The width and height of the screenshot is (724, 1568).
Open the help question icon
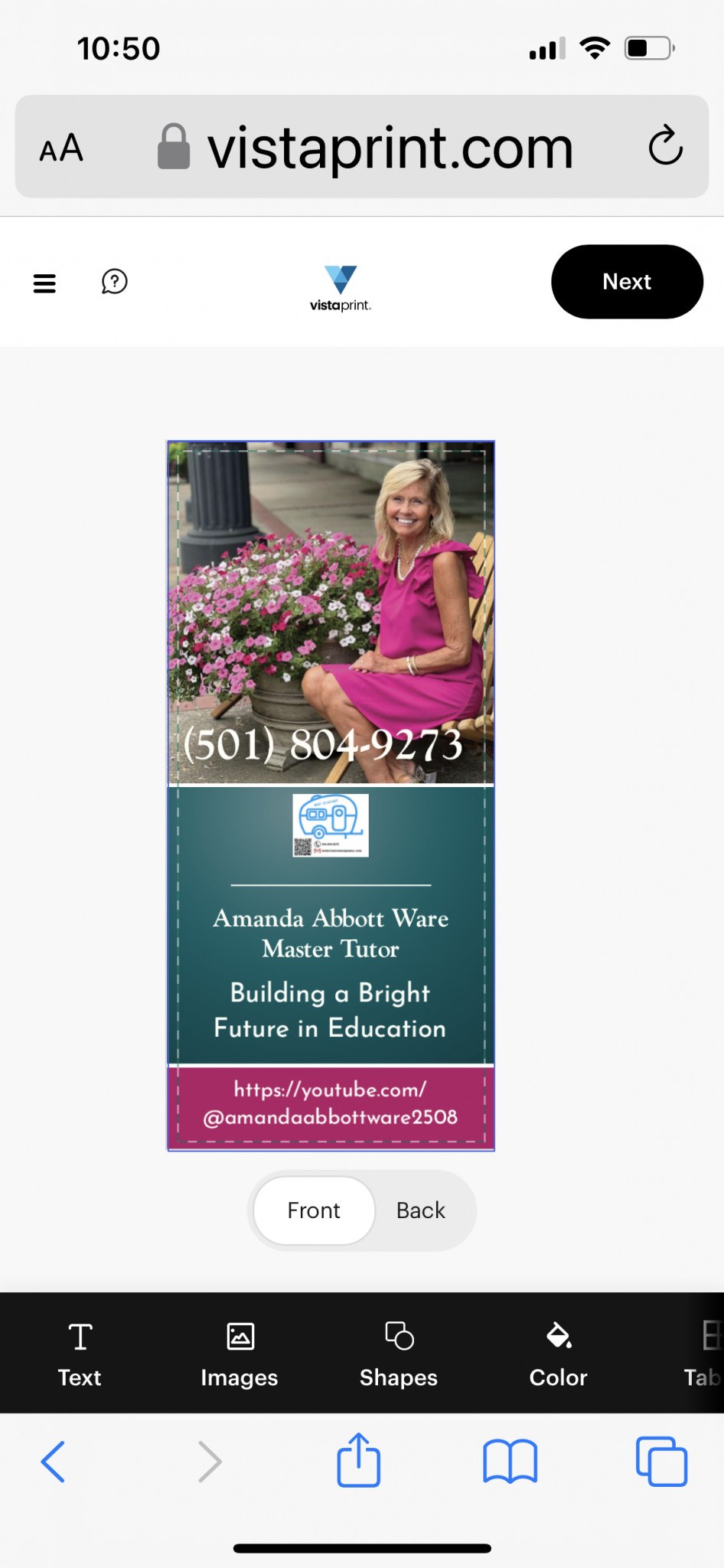click(115, 282)
